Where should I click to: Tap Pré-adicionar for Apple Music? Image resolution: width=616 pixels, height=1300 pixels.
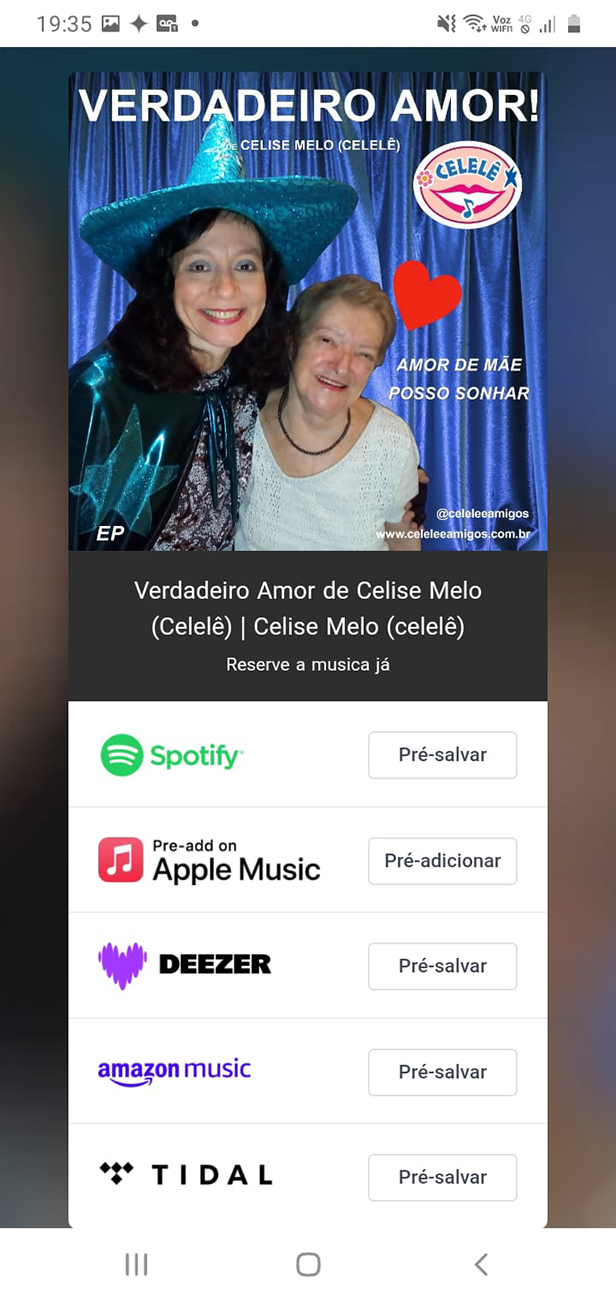click(x=442, y=861)
